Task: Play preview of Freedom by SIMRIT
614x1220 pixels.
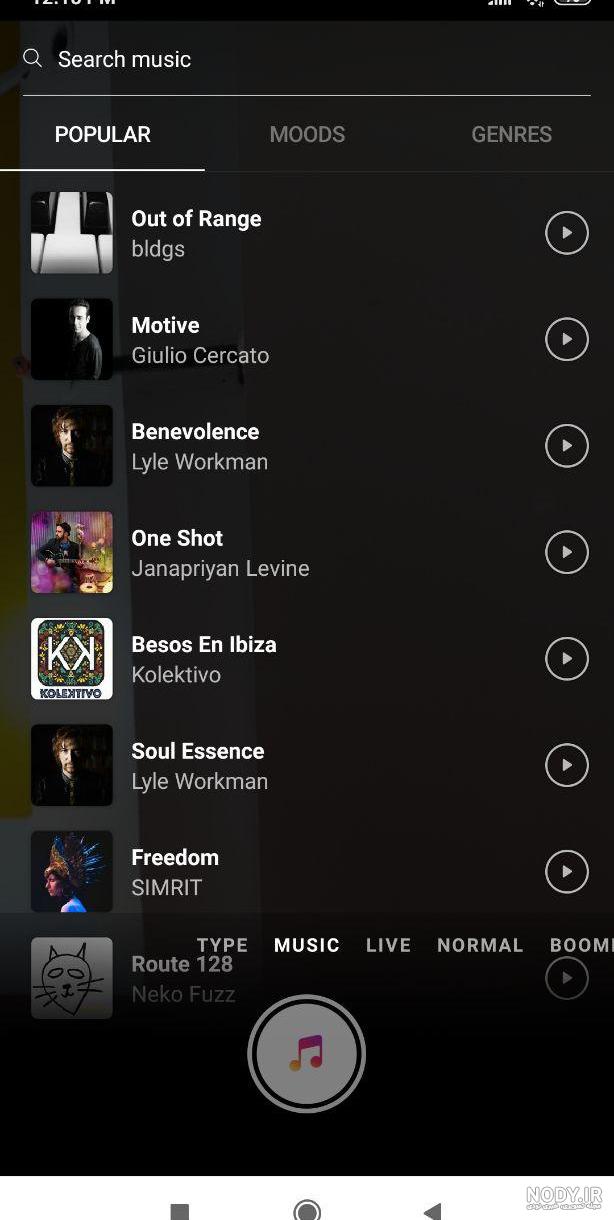Action: point(567,872)
